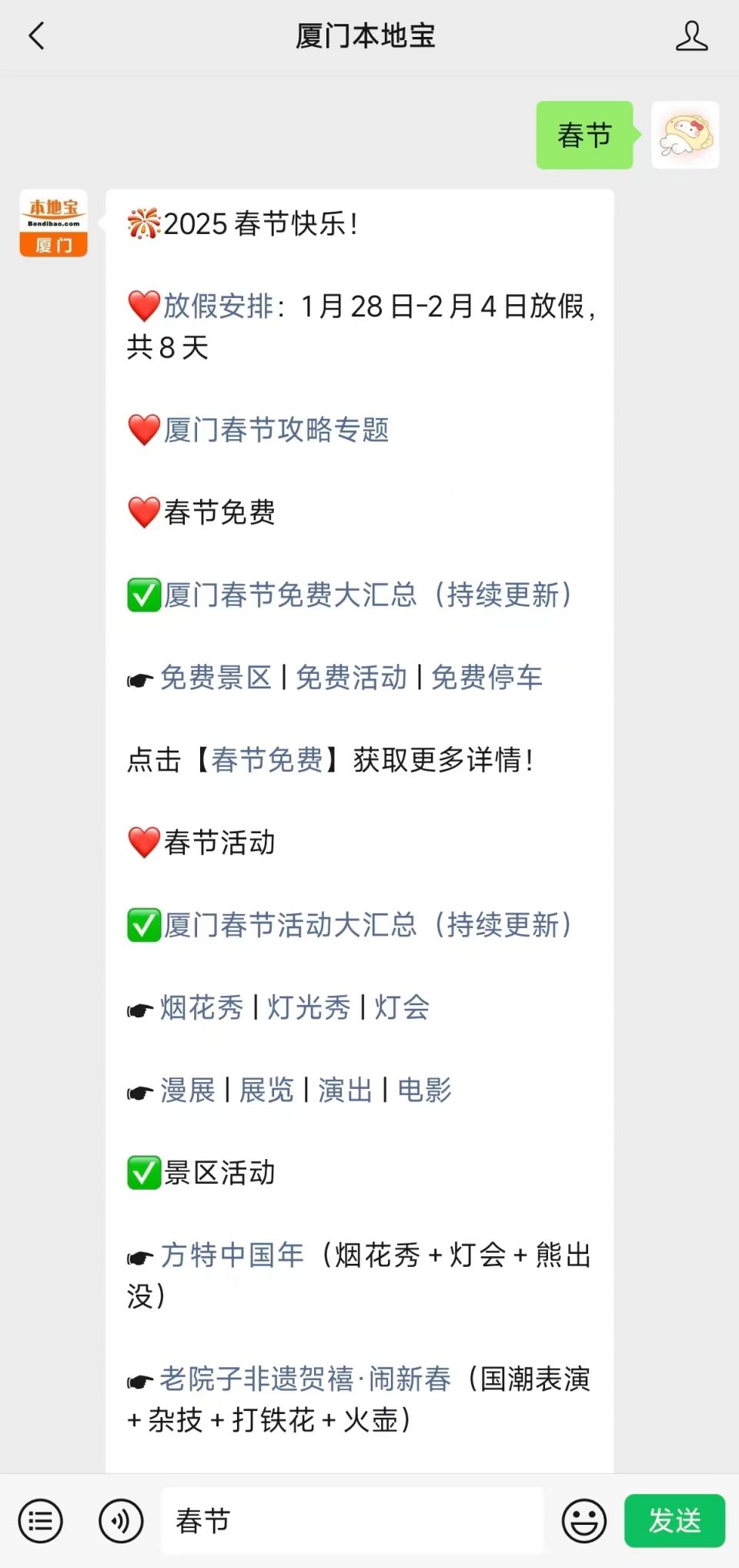This screenshot has height=1568, width=739.
Task: Open the 灯光秀 link
Action: coord(309,1007)
